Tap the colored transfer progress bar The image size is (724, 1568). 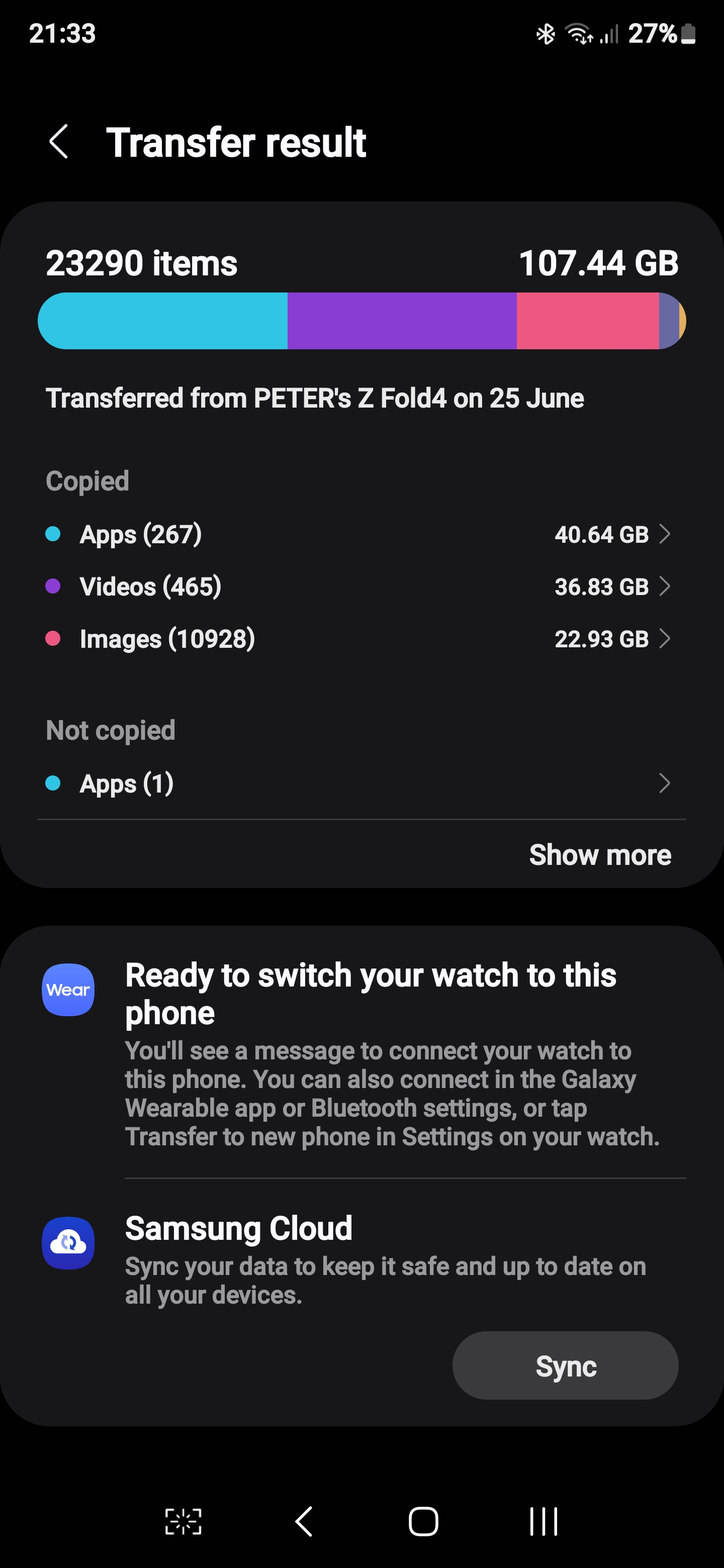coord(361,321)
